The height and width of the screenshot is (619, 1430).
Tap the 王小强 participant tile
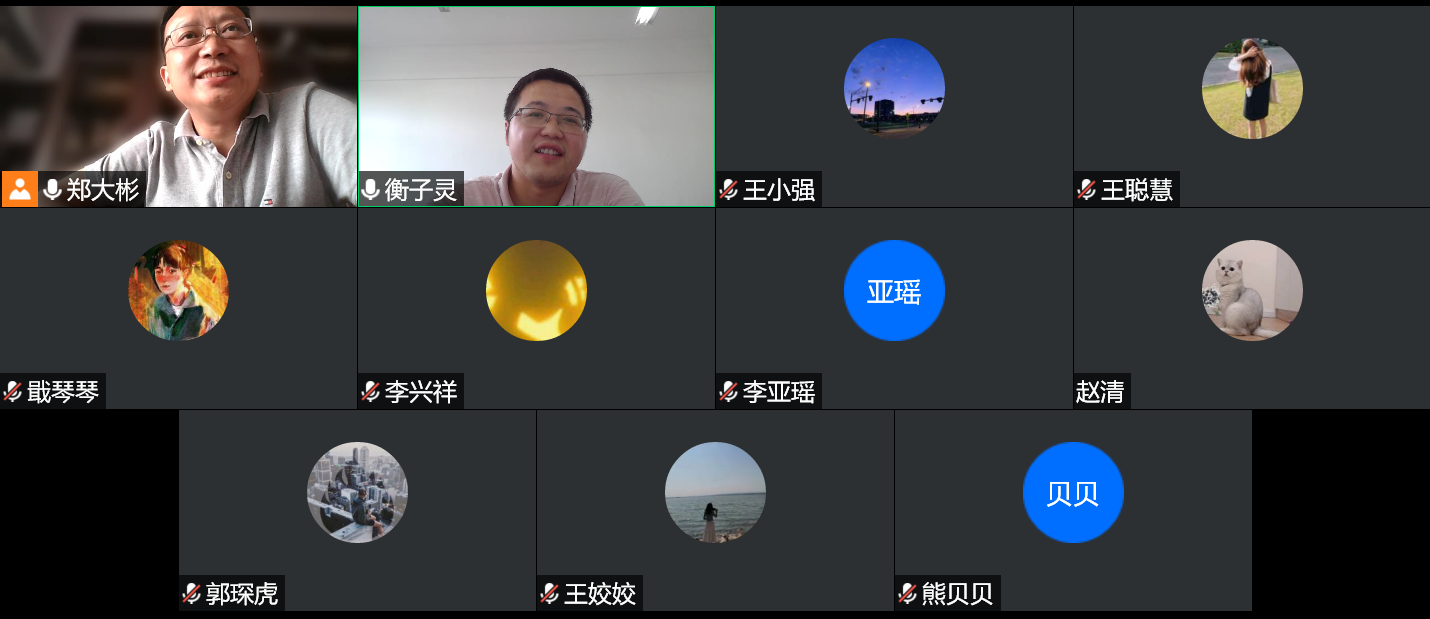click(894, 105)
